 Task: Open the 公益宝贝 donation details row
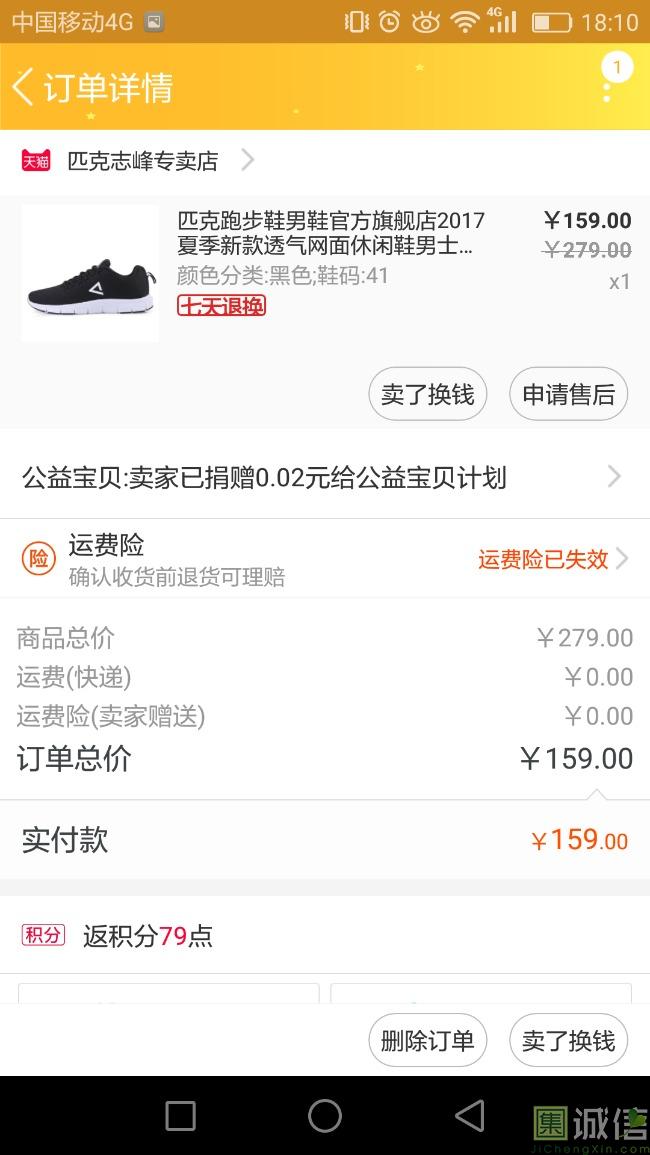[x=324, y=478]
